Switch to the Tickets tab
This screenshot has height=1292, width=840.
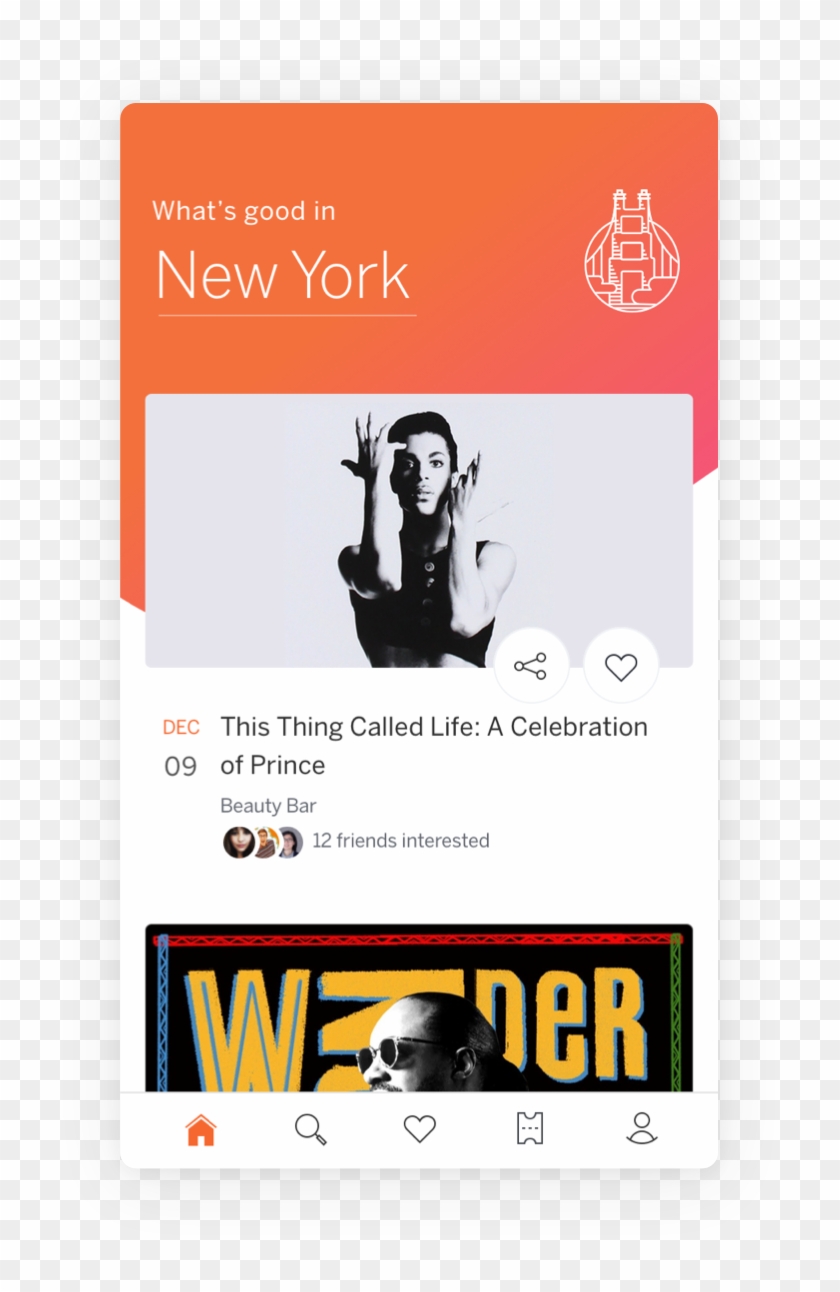(529, 1130)
